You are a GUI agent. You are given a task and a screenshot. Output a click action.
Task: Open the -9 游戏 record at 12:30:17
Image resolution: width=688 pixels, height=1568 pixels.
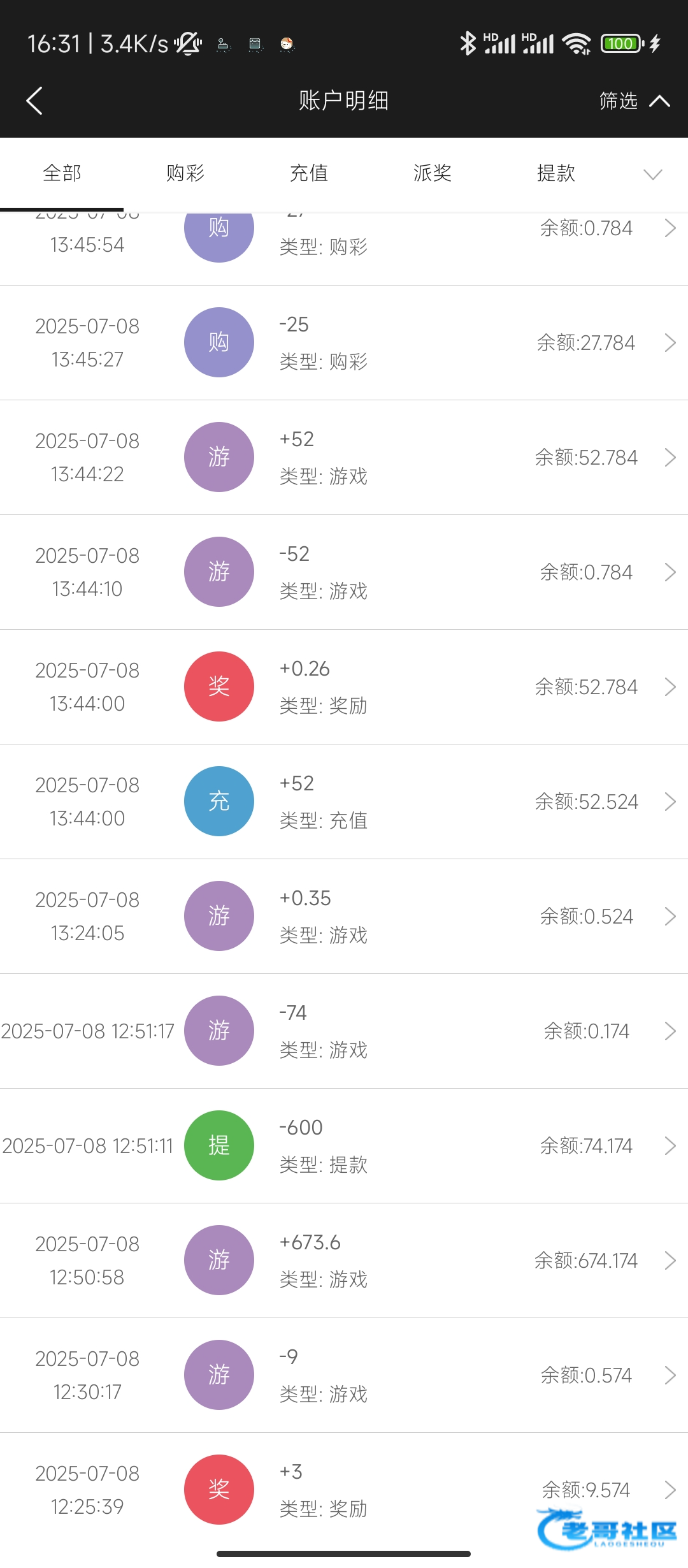click(x=344, y=1376)
